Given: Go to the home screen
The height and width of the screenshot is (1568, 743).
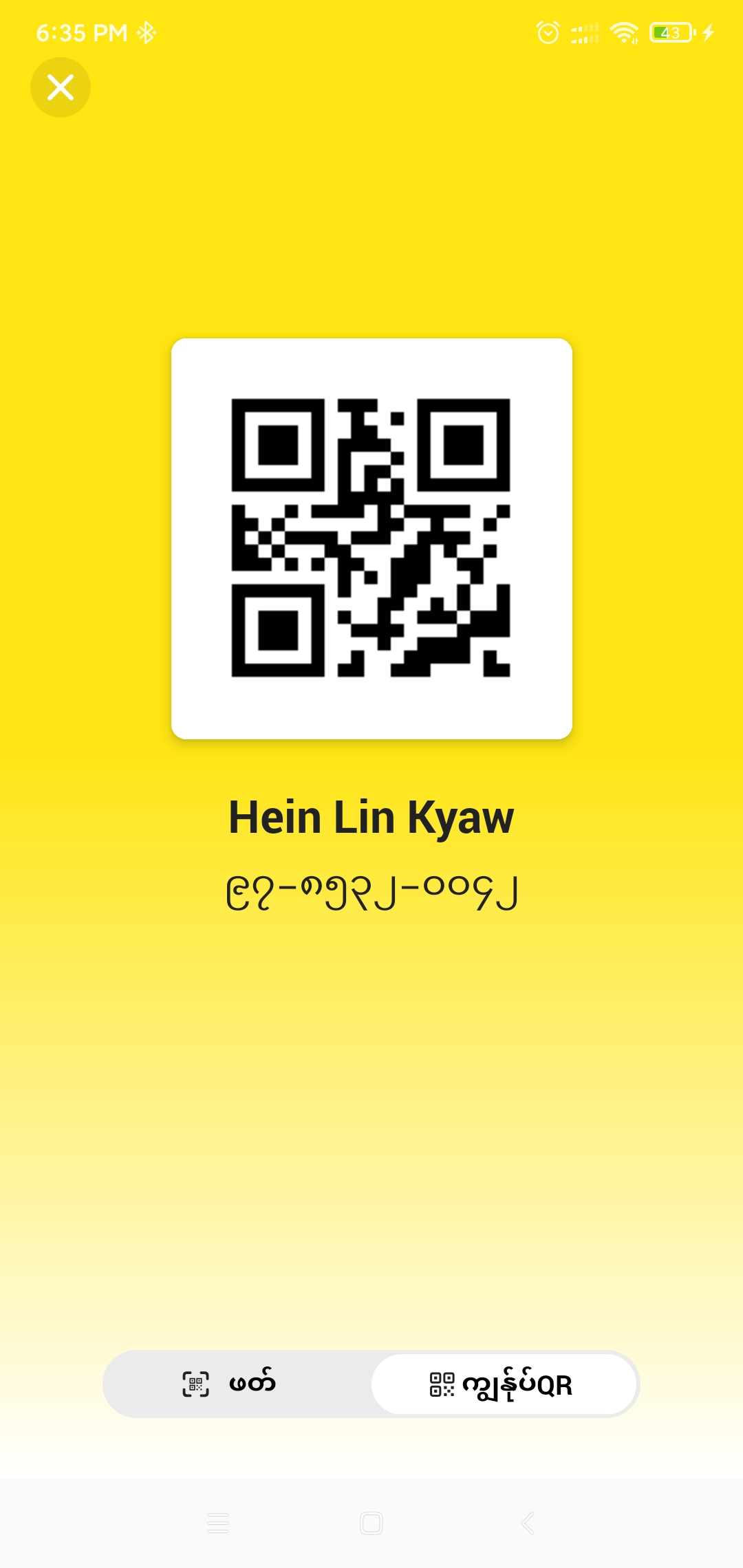Looking at the screenshot, I should (x=371, y=1523).
